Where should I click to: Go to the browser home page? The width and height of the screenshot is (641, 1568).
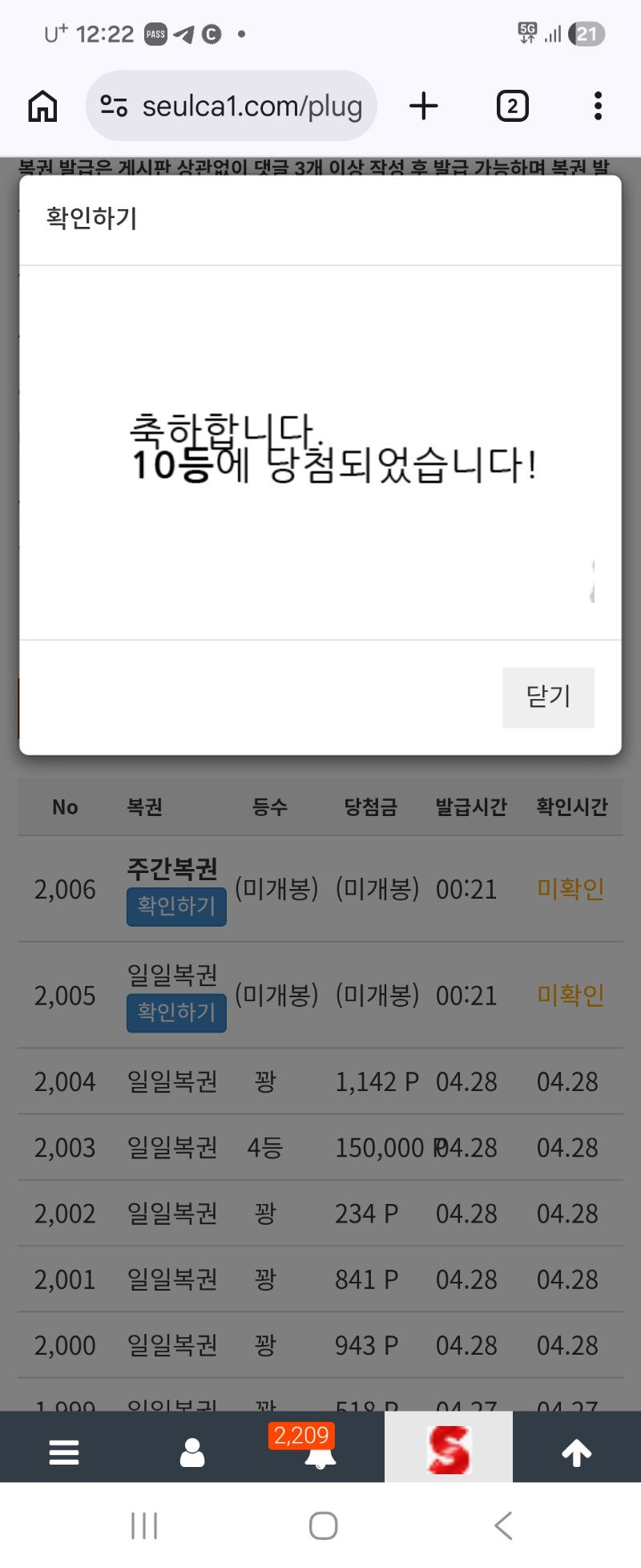pyautogui.click(x=43, y=106)
